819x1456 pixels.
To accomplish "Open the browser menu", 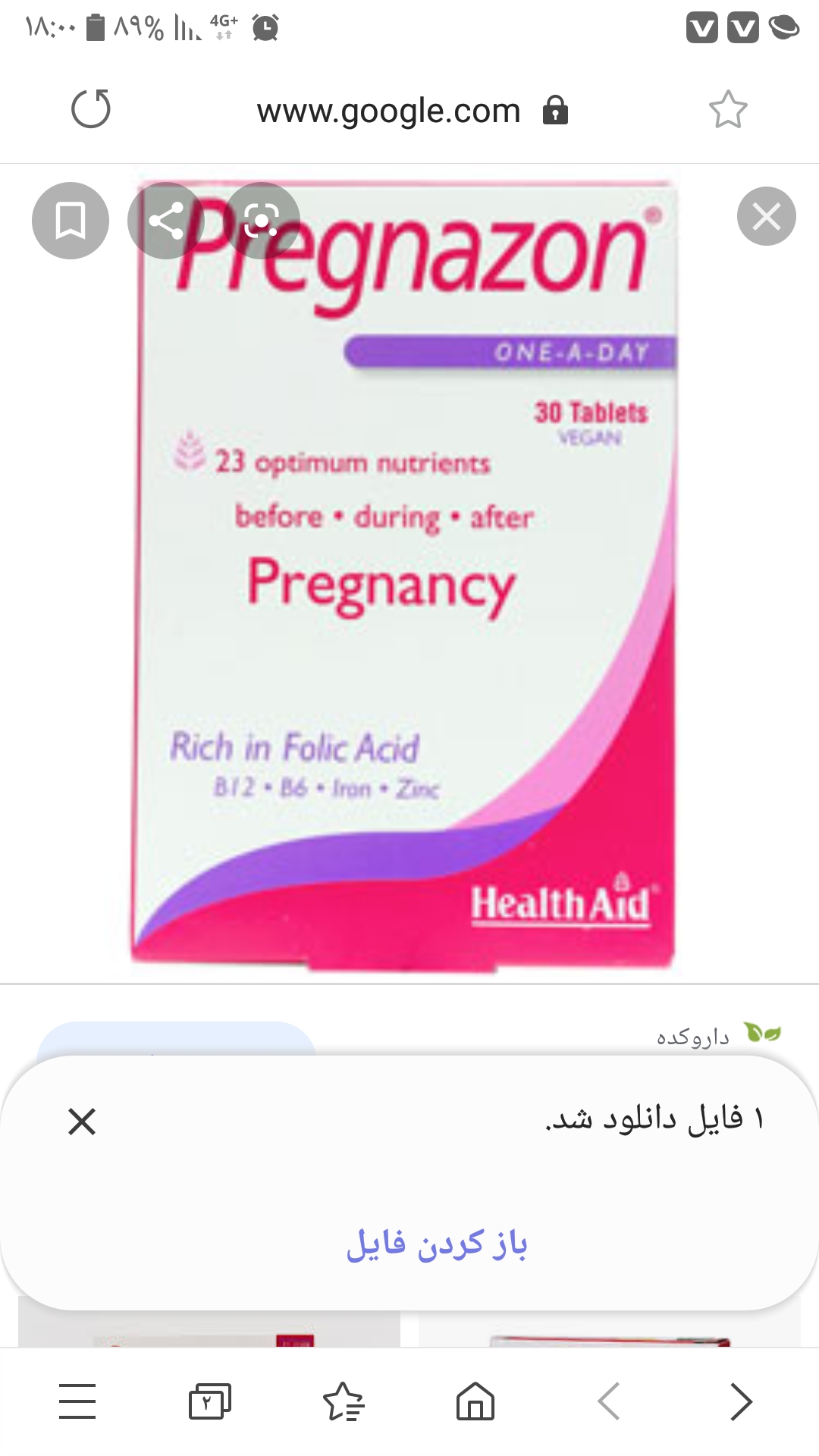I will click(x=77, y=1401).
